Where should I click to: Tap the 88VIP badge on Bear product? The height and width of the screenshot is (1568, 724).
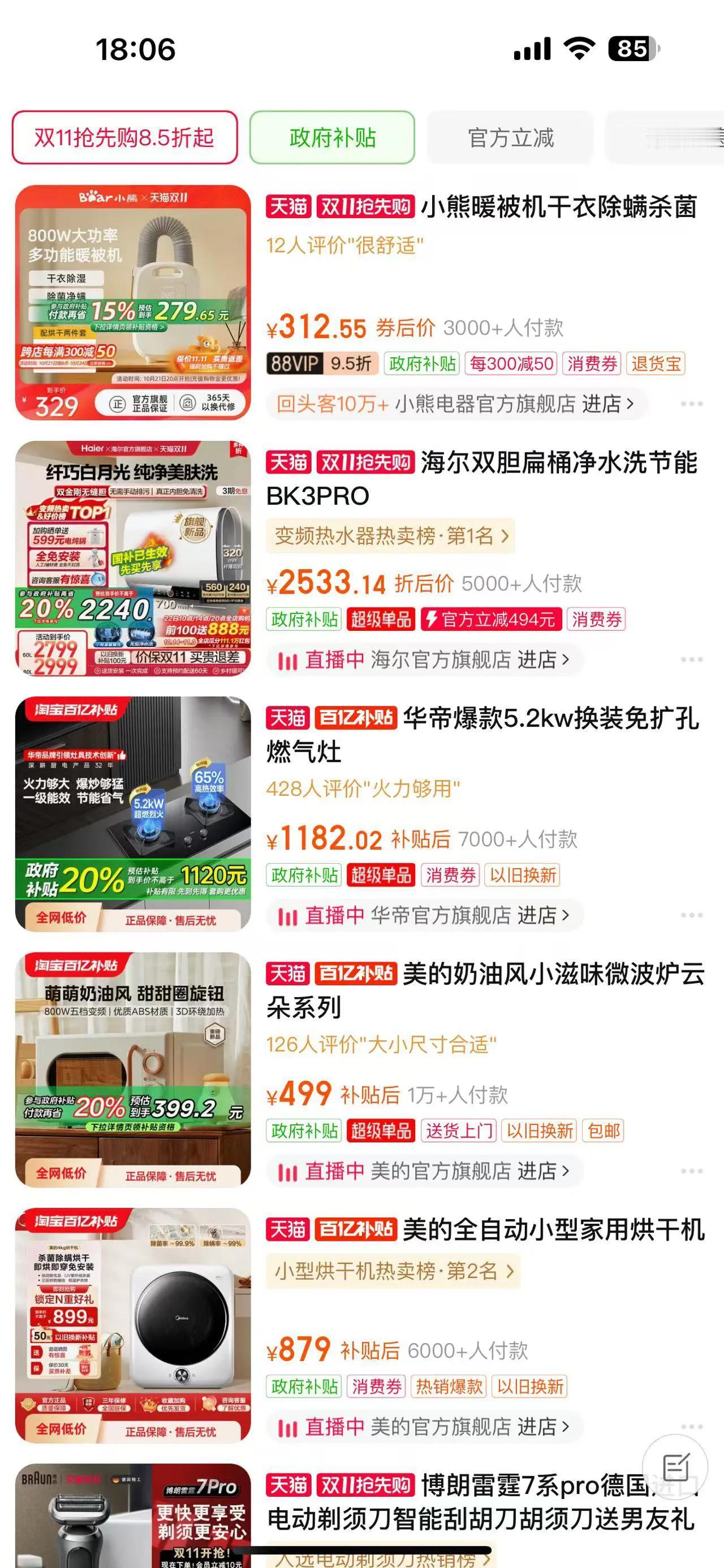pos(296,362)
